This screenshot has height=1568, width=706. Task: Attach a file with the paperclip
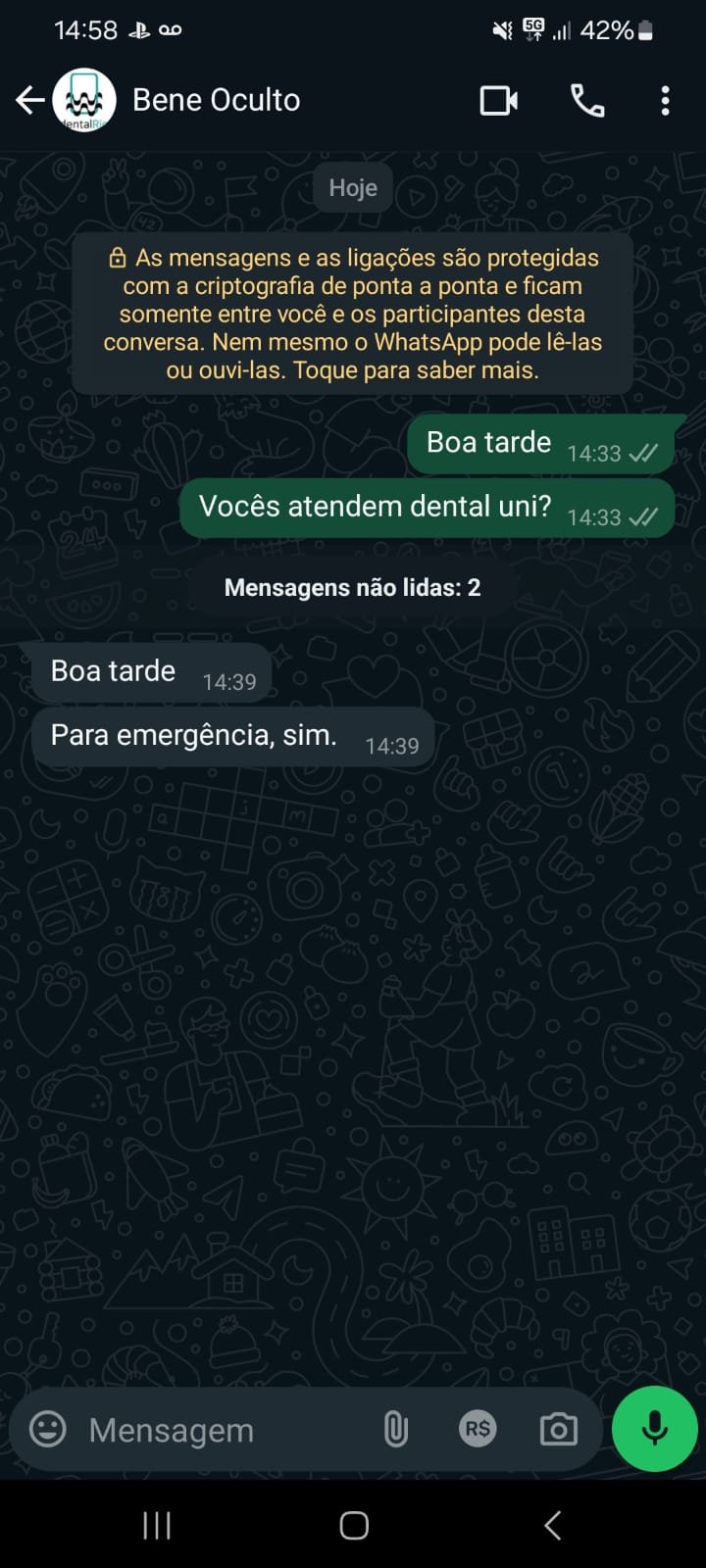pyautogui.click(x=395, y=1429)
